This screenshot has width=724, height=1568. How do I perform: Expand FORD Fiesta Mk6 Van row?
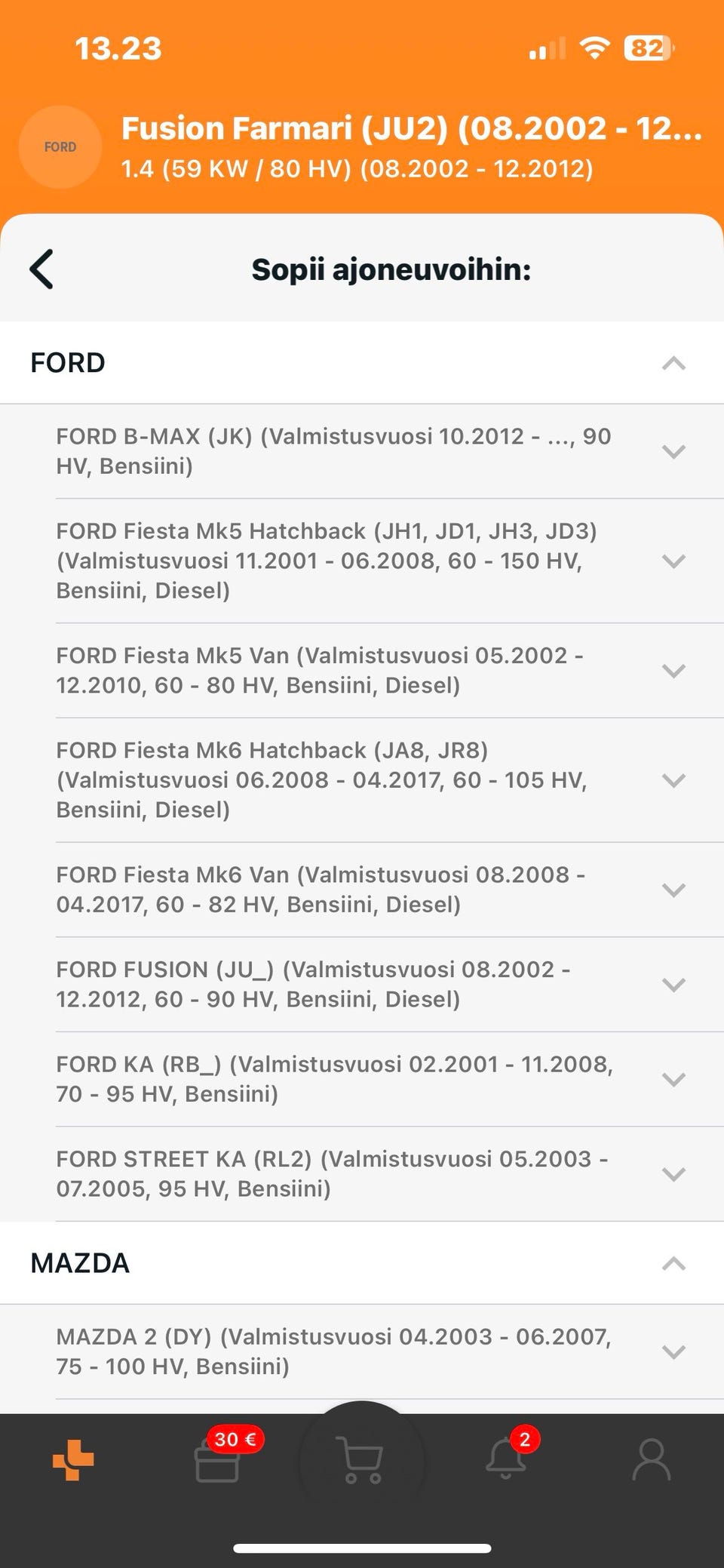click(673, 890)
